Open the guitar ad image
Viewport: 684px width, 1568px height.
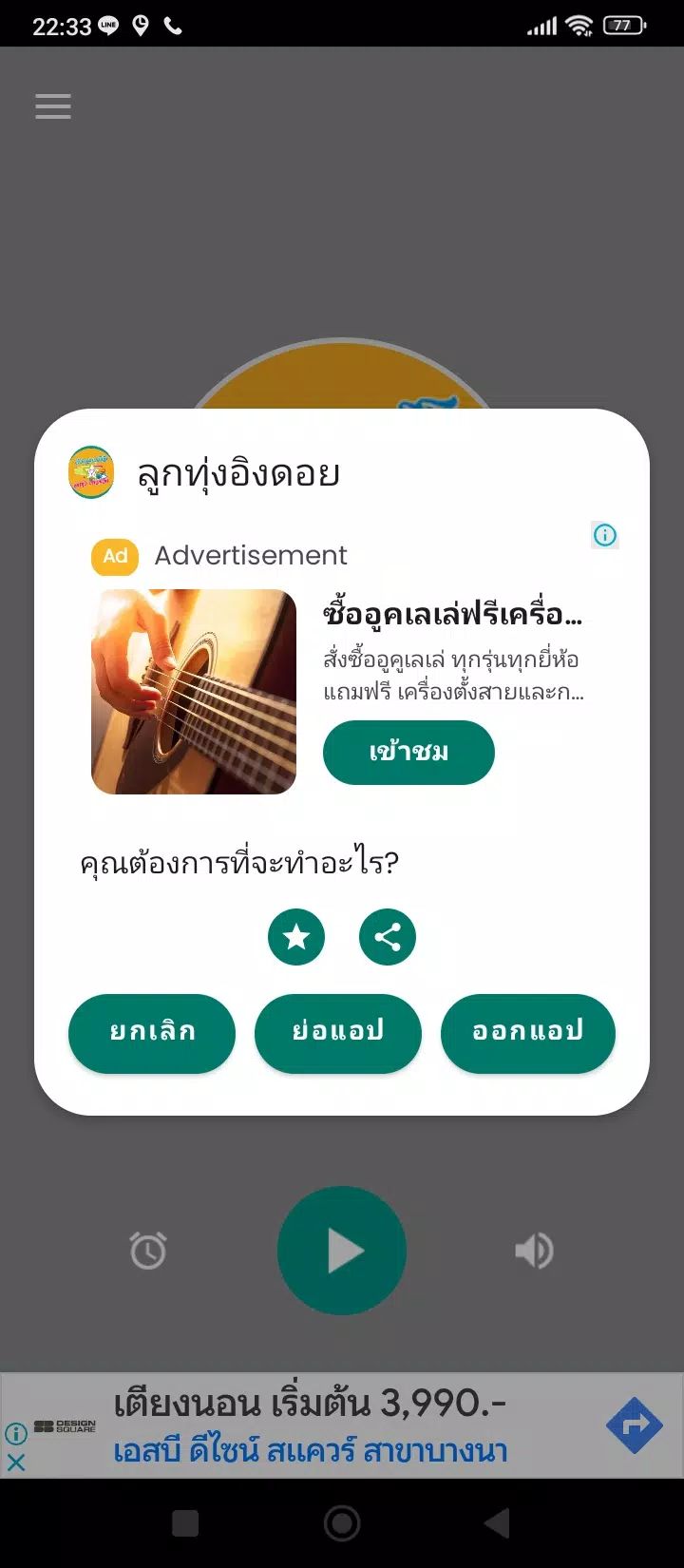coord(194,692)
